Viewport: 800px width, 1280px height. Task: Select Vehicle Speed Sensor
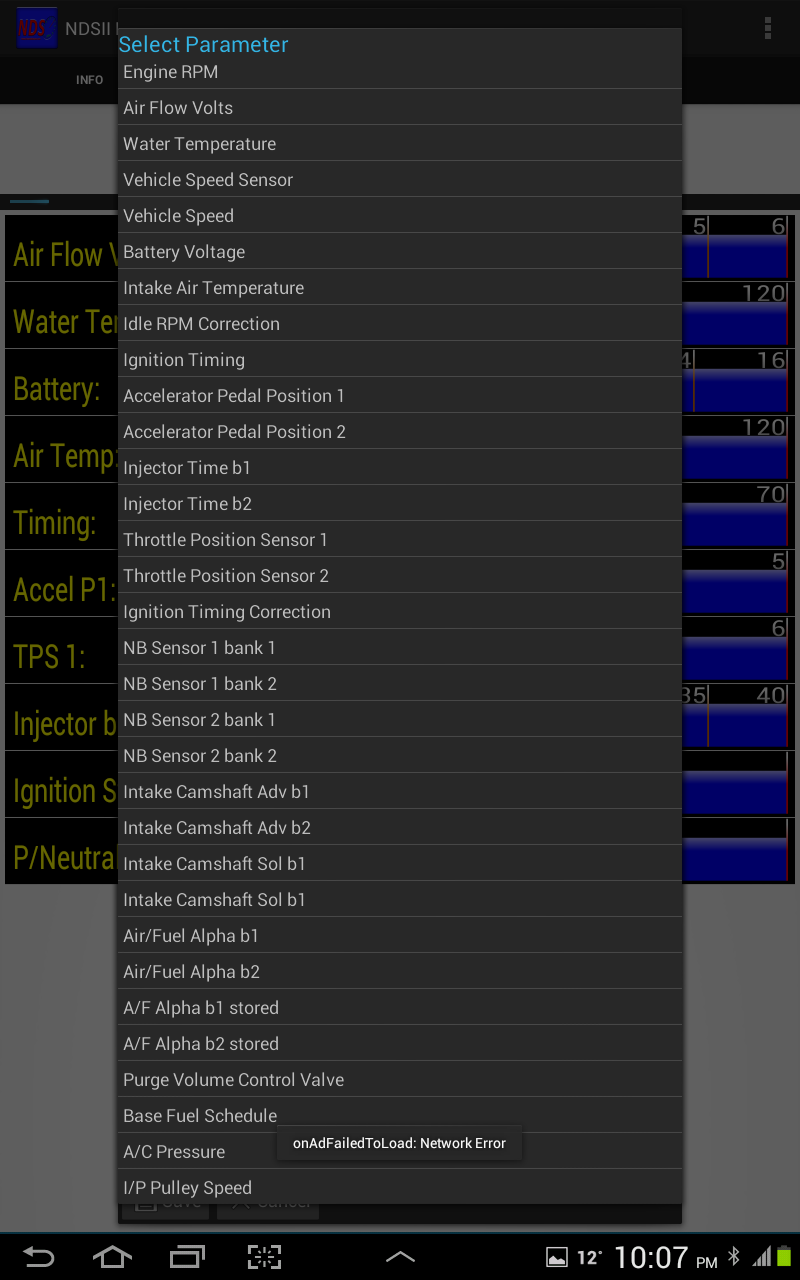[400, 180]
